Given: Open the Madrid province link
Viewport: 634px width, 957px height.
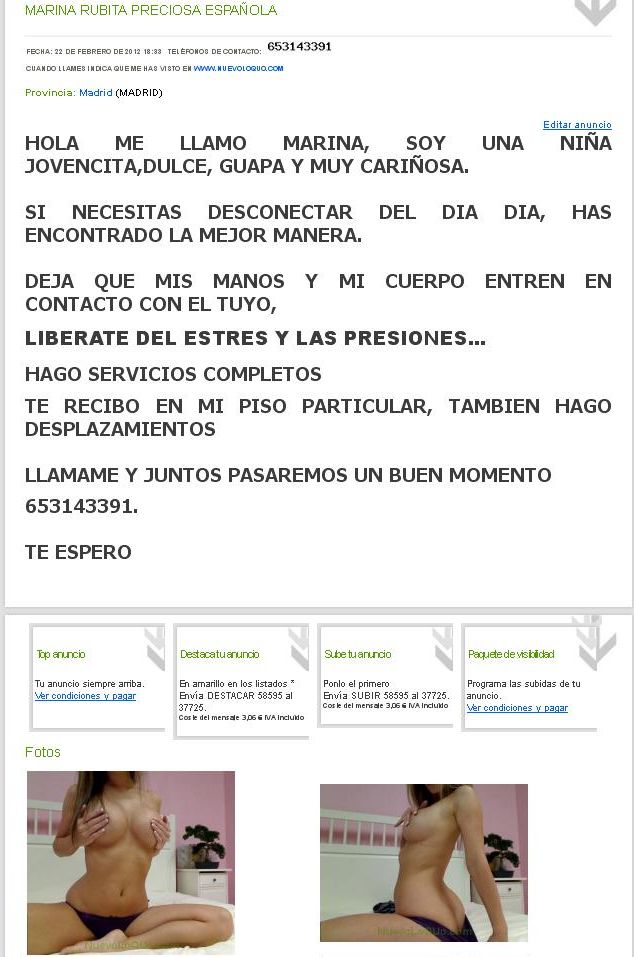Looking at the screenshot, I should 96,93.
